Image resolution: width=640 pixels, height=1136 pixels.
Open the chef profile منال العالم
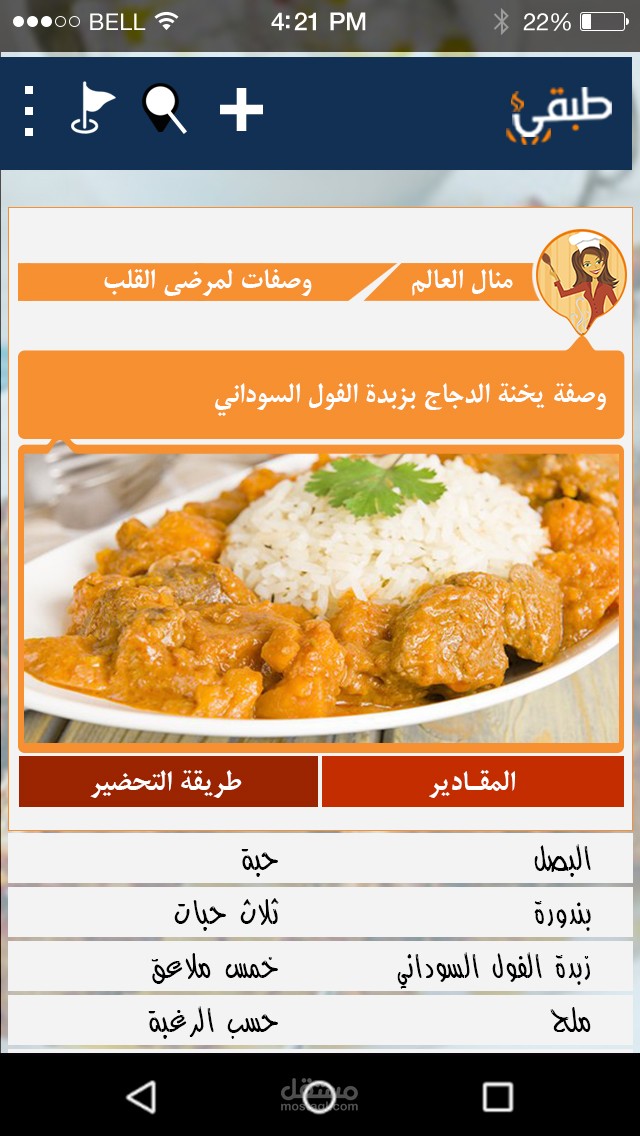point(462,282)
